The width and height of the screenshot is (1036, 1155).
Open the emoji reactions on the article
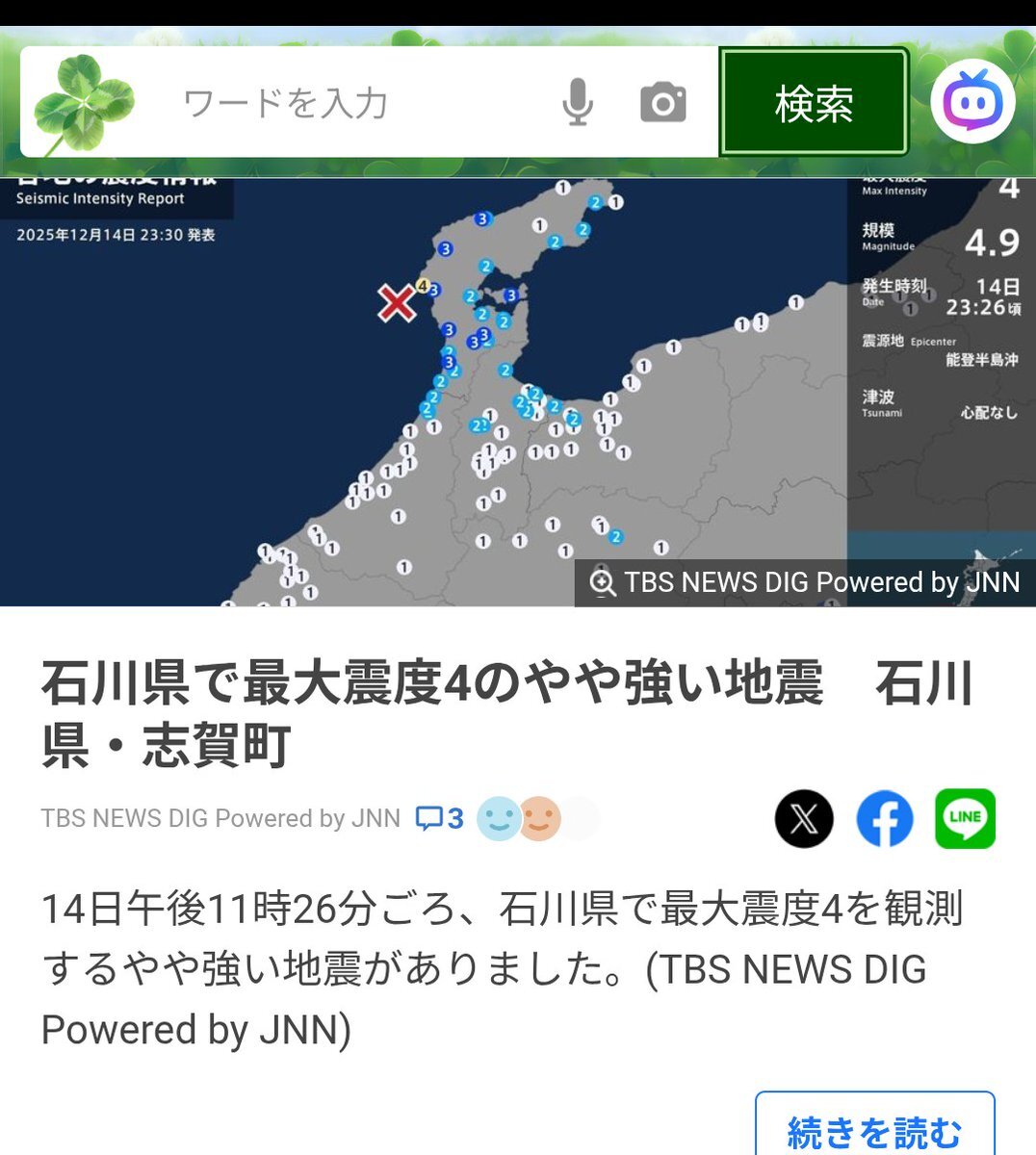[x=537, y=819]
